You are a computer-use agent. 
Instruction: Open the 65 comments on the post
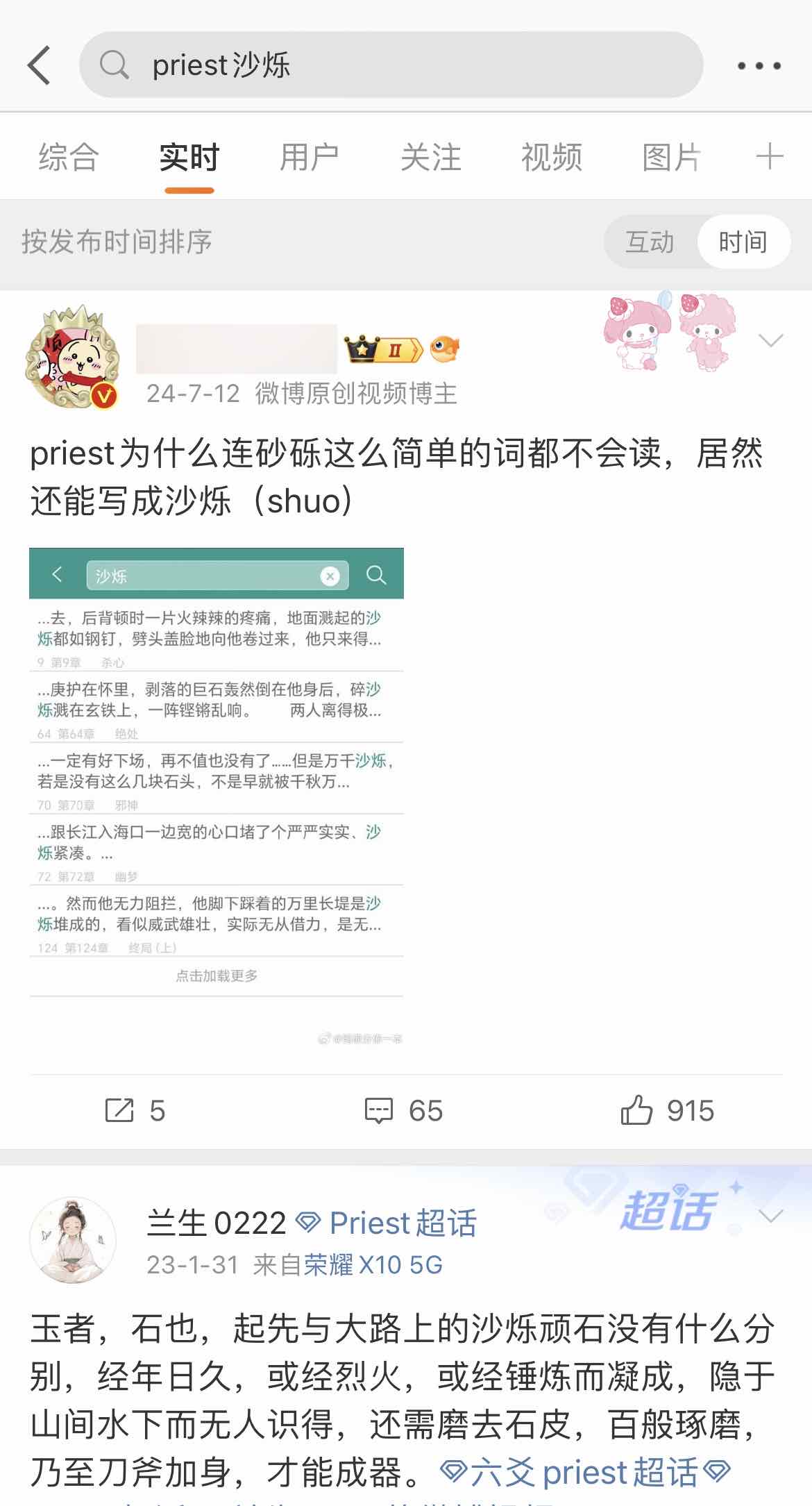point(403,1110)
